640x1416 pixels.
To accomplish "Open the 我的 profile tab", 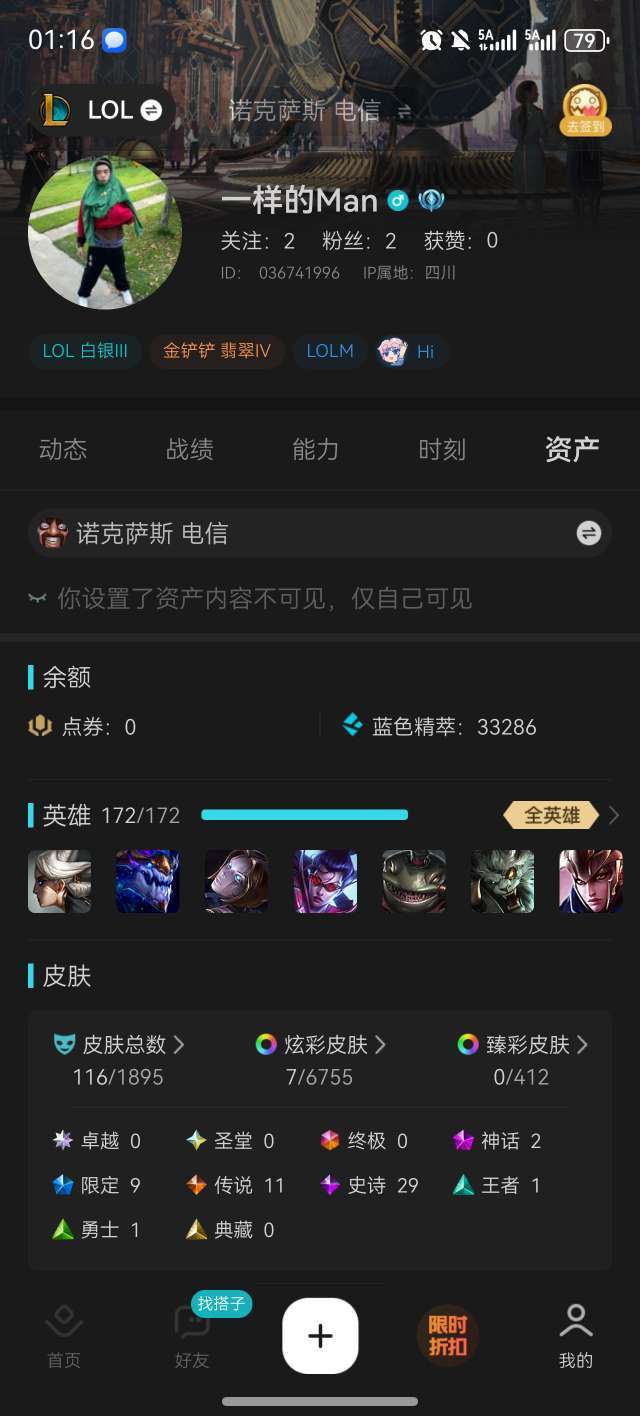I will (575, 1336).
